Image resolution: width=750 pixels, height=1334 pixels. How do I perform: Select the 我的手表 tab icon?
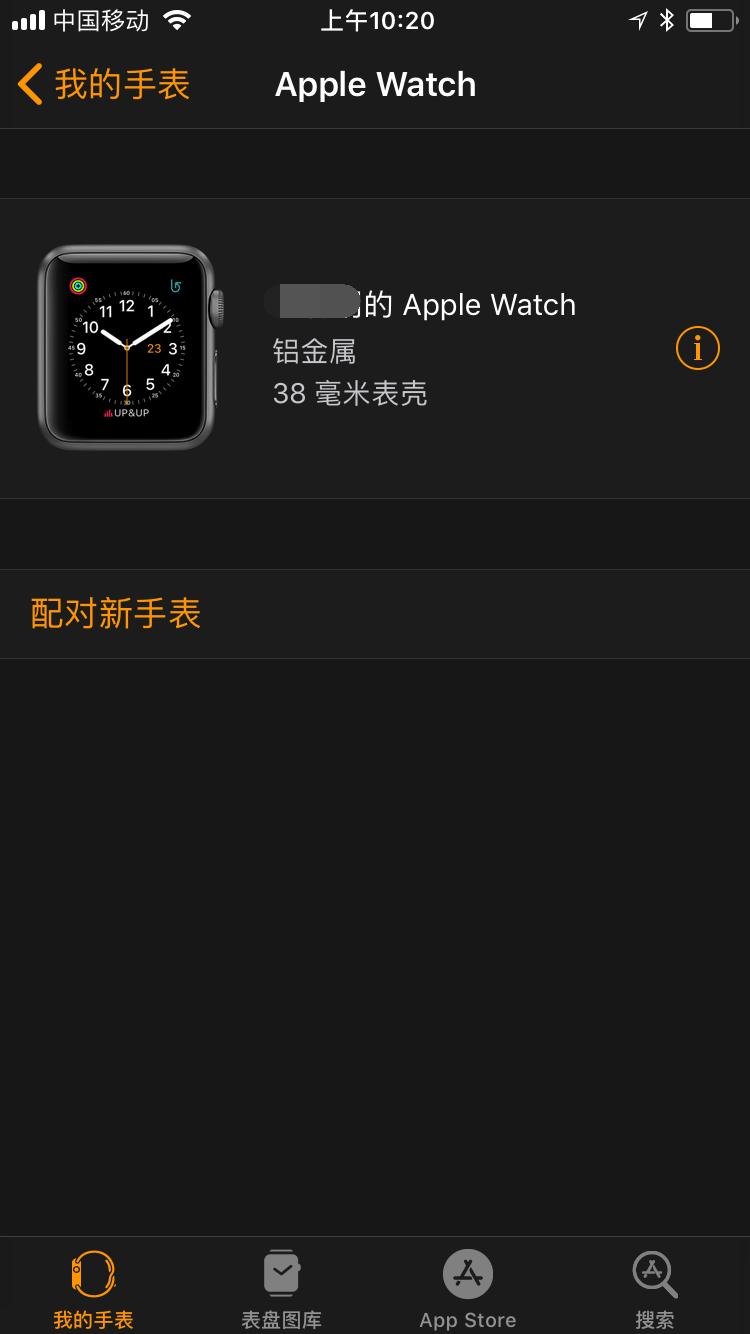(92, 1274)
